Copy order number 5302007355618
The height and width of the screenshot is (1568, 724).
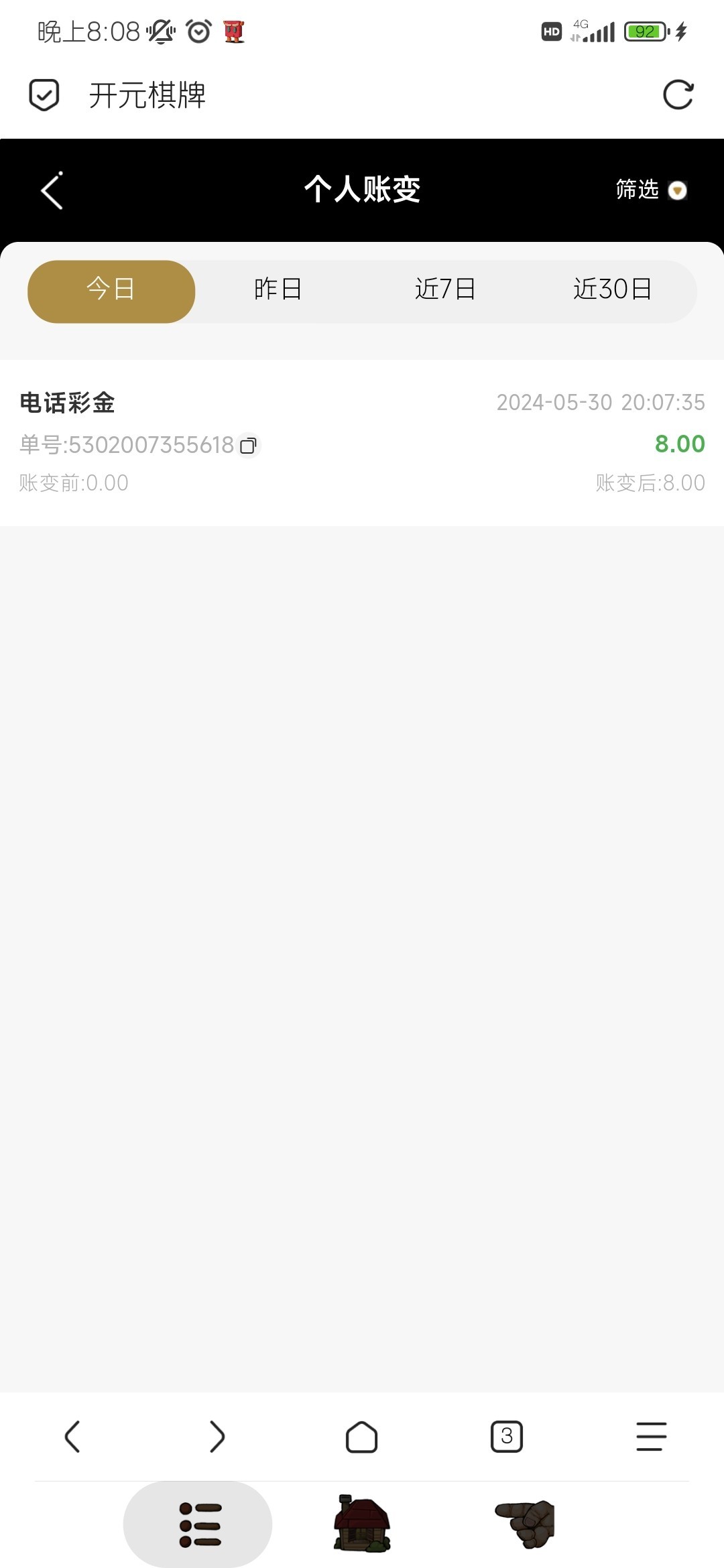(x=249, y=446)
